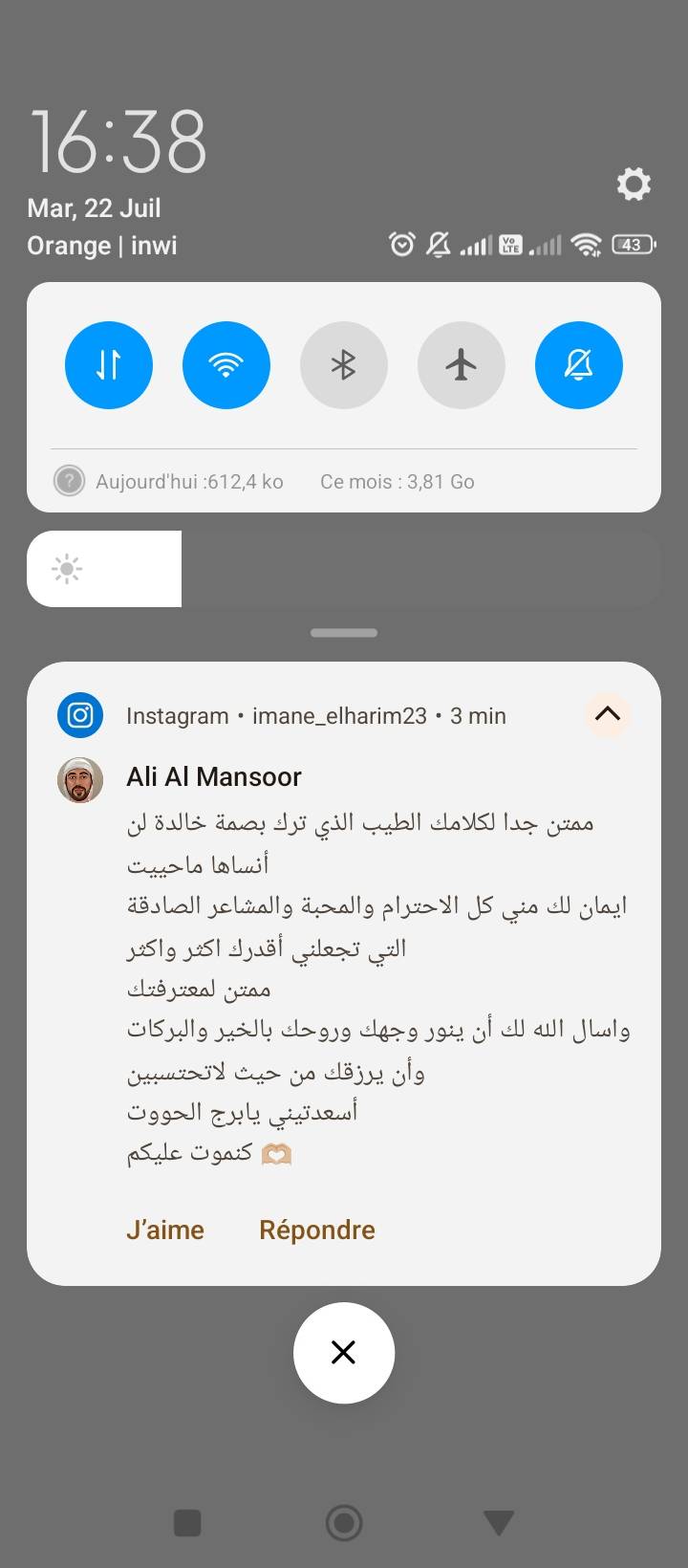Image resolution: width=688 pixels, height=1568 pixels.
Task: Open settings via the gear icon
Action: coord(634,184)
